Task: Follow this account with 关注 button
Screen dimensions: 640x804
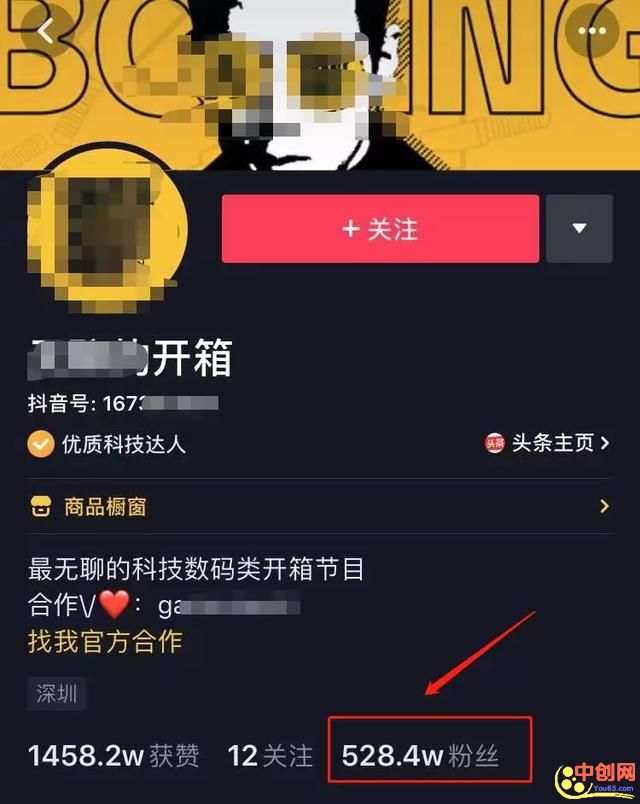Action: pyautogui.click(x=380, y=229)
